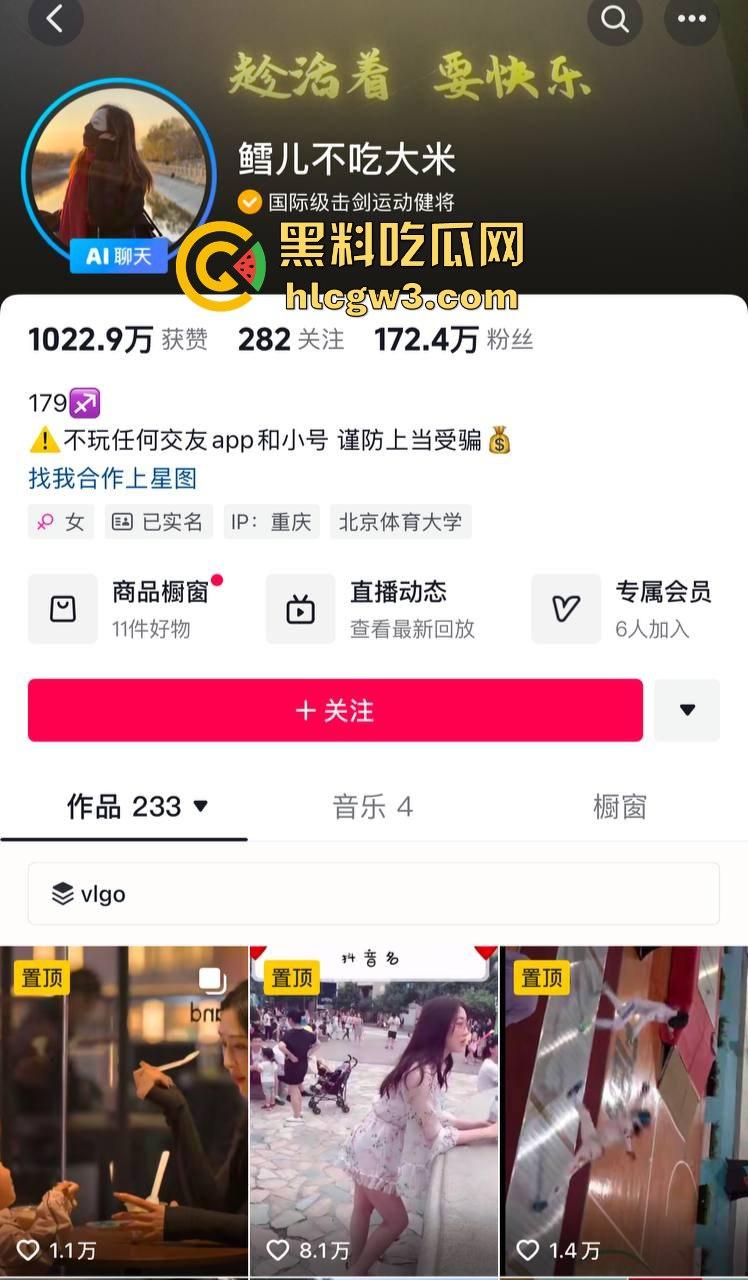Select the 已实名 verification tag
Image resolution: width=748 pixels, height=1280 pixels.
click(158, 521)
